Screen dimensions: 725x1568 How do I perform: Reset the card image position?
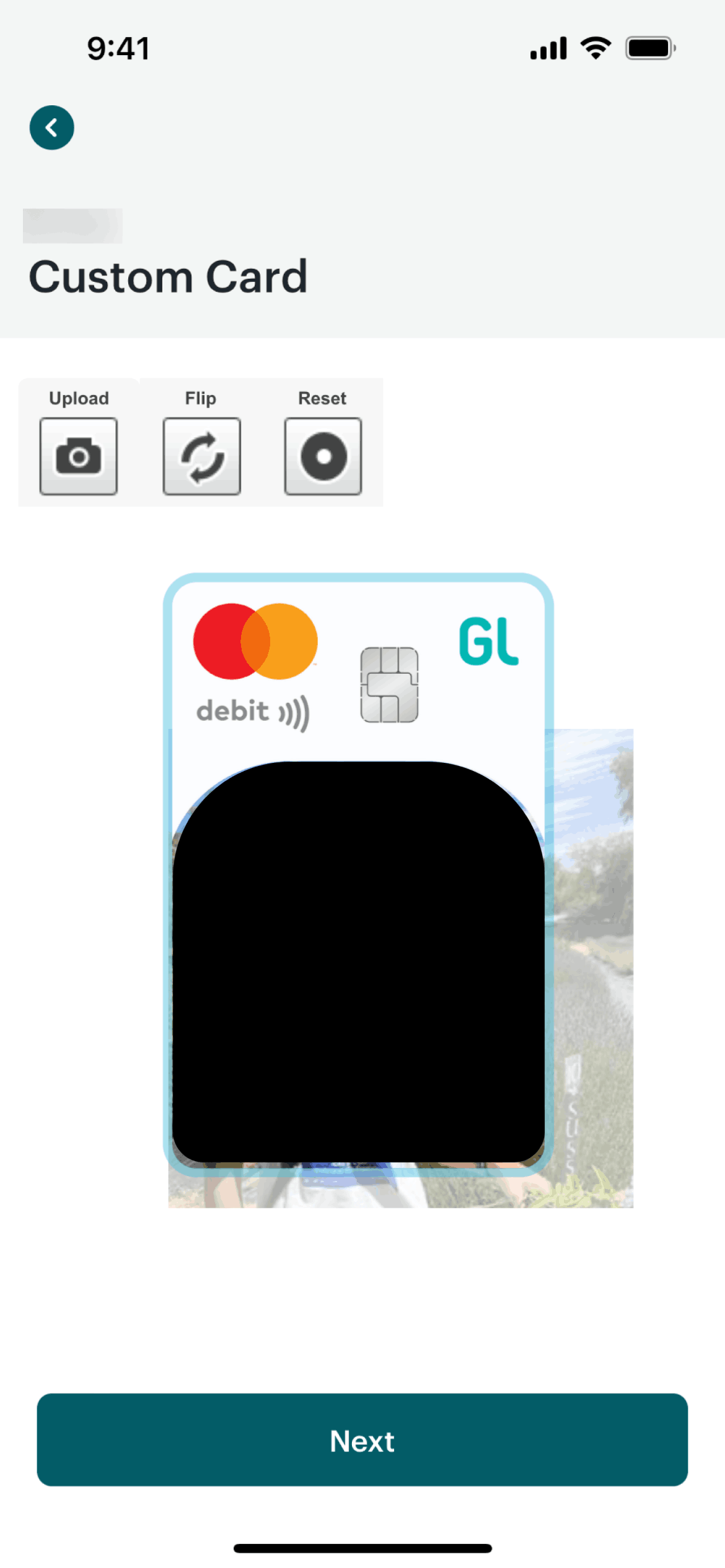pyautogui.click(x=323, y=456)
